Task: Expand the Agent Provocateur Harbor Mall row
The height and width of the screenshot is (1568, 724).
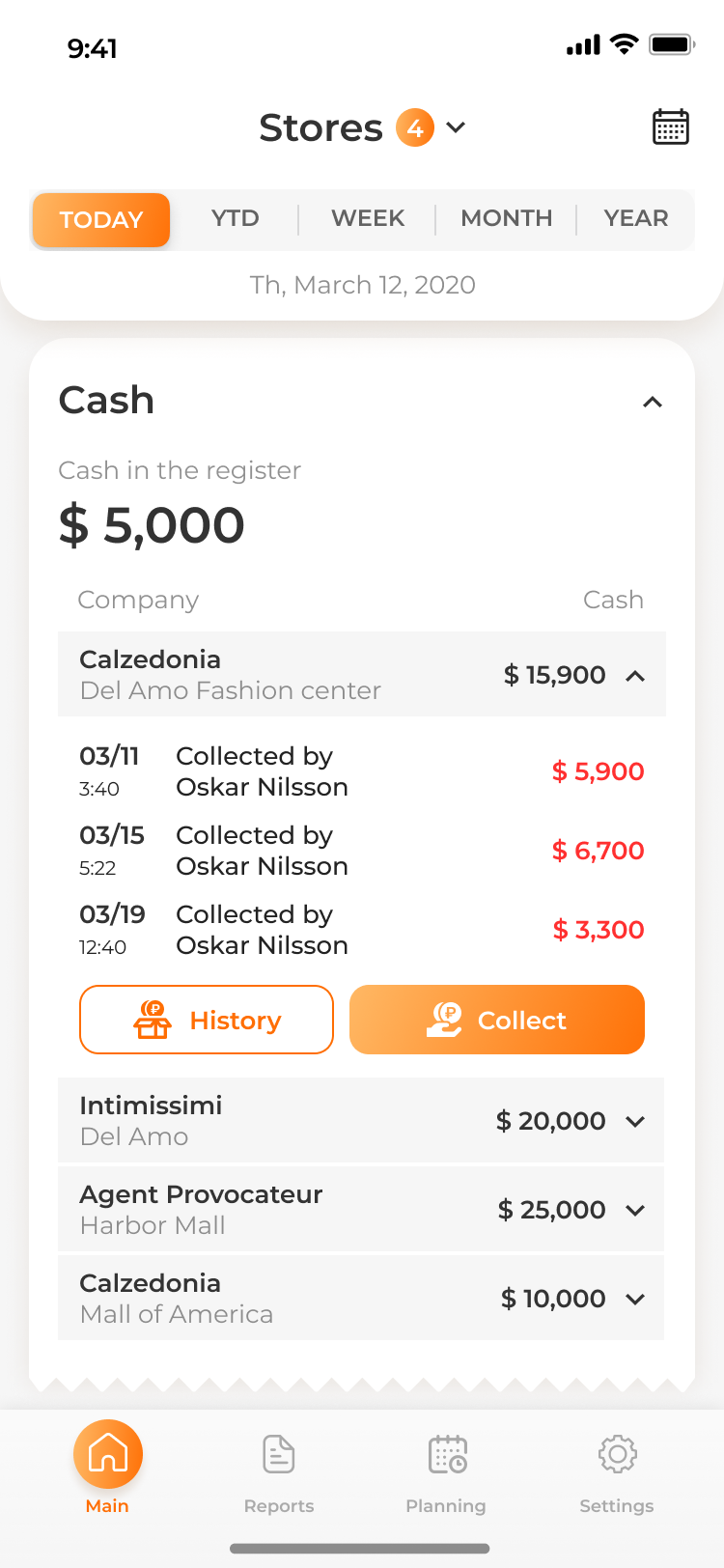Action: [361, 1209]
